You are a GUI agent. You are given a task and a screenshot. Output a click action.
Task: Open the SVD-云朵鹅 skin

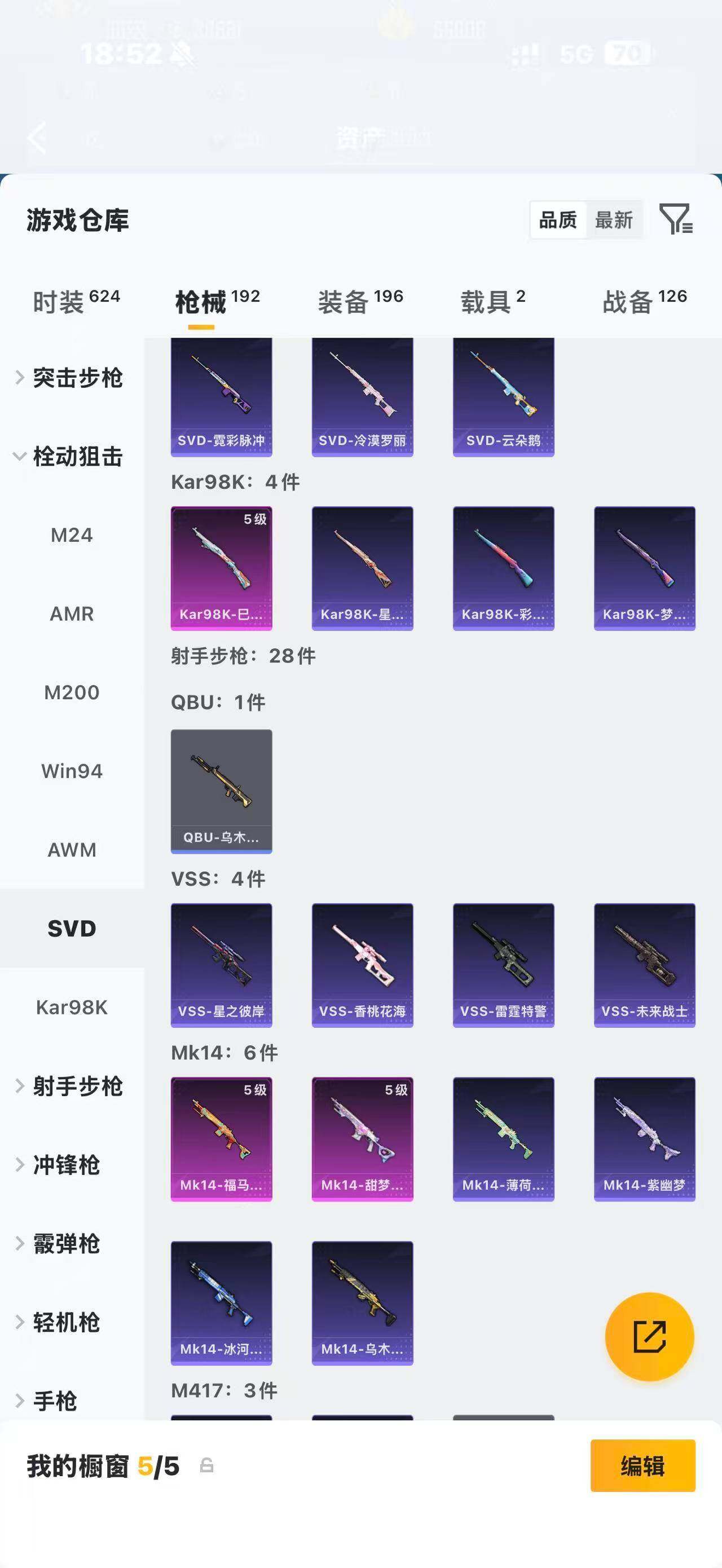point(504,397)
